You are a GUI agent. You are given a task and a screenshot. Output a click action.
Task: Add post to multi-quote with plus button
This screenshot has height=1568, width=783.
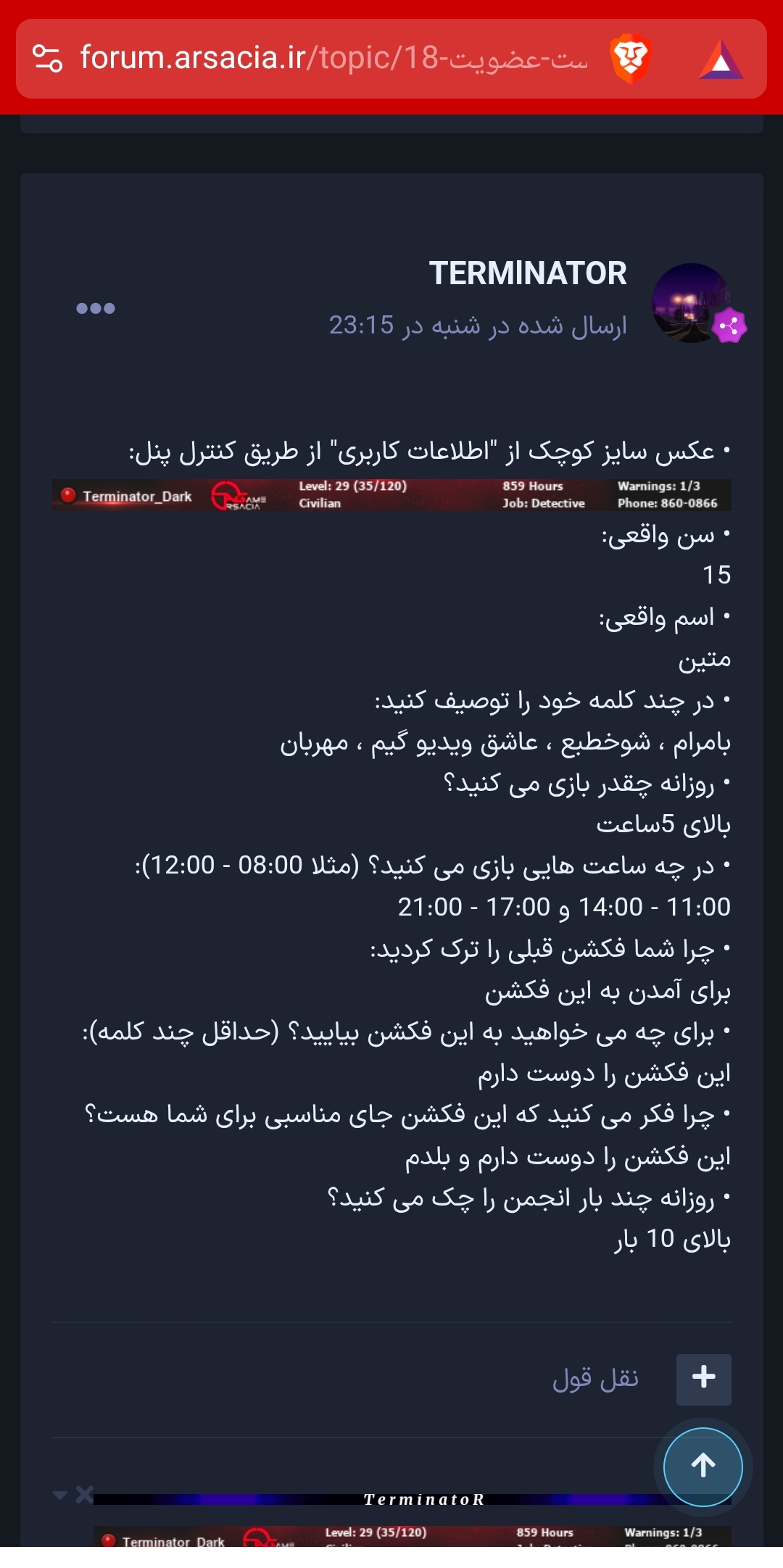pos(703,1380)
